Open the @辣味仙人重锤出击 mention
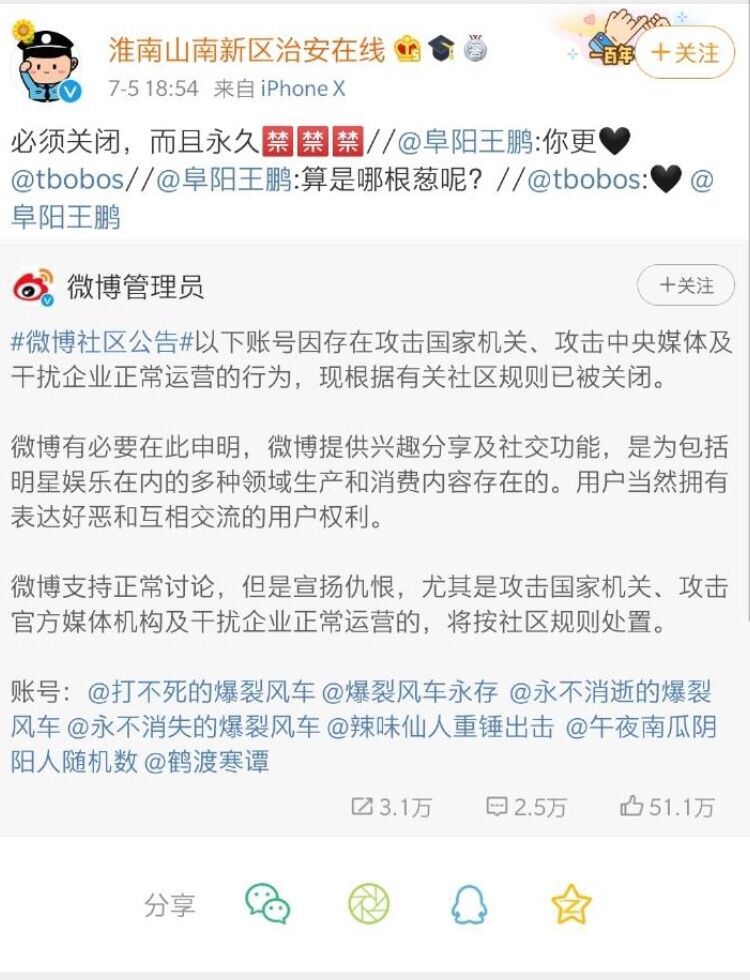 [x=440, y=727]
